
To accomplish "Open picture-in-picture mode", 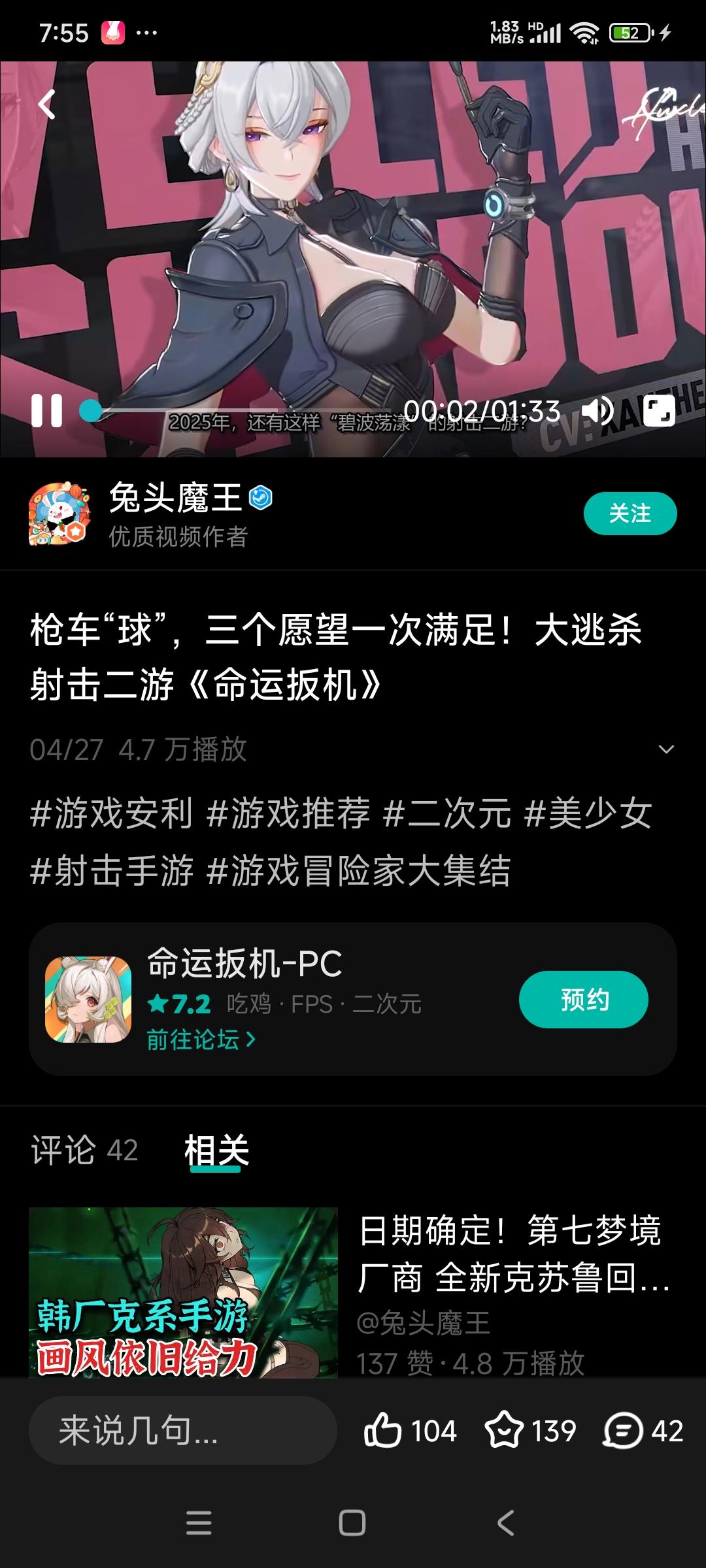I will pos(660,412).
